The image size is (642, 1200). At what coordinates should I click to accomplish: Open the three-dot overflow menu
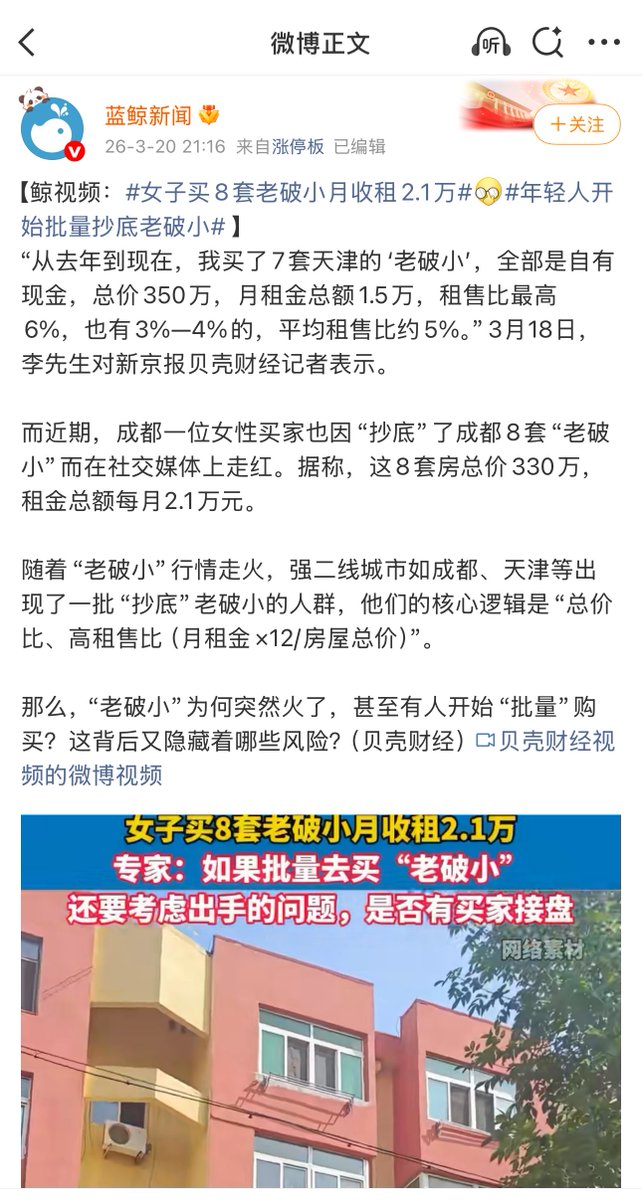pos(604,43)
